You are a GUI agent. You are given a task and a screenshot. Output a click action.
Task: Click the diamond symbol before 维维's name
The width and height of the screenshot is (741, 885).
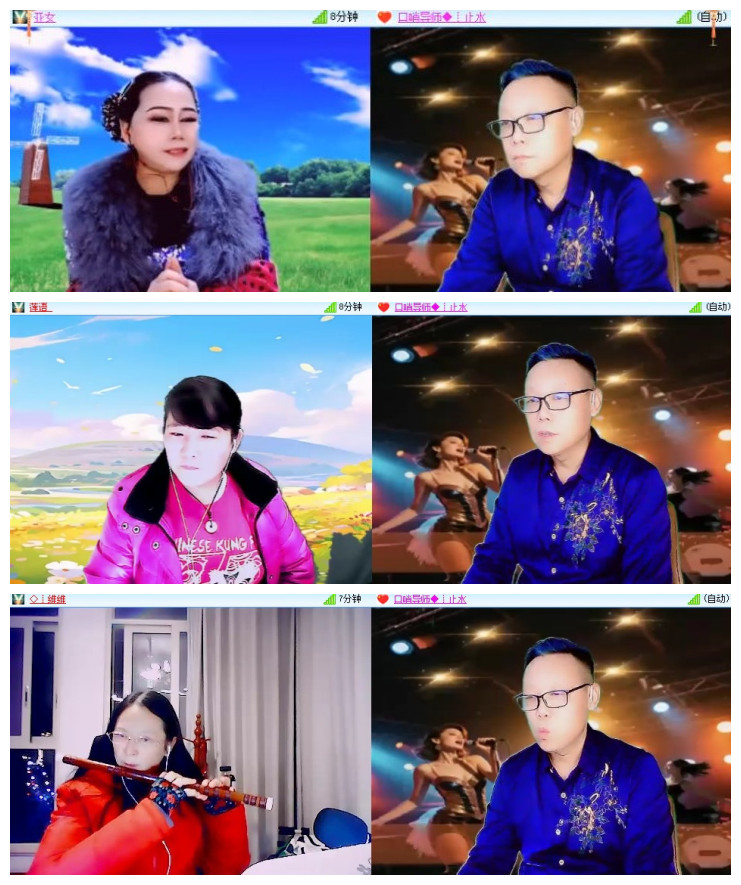34,601
